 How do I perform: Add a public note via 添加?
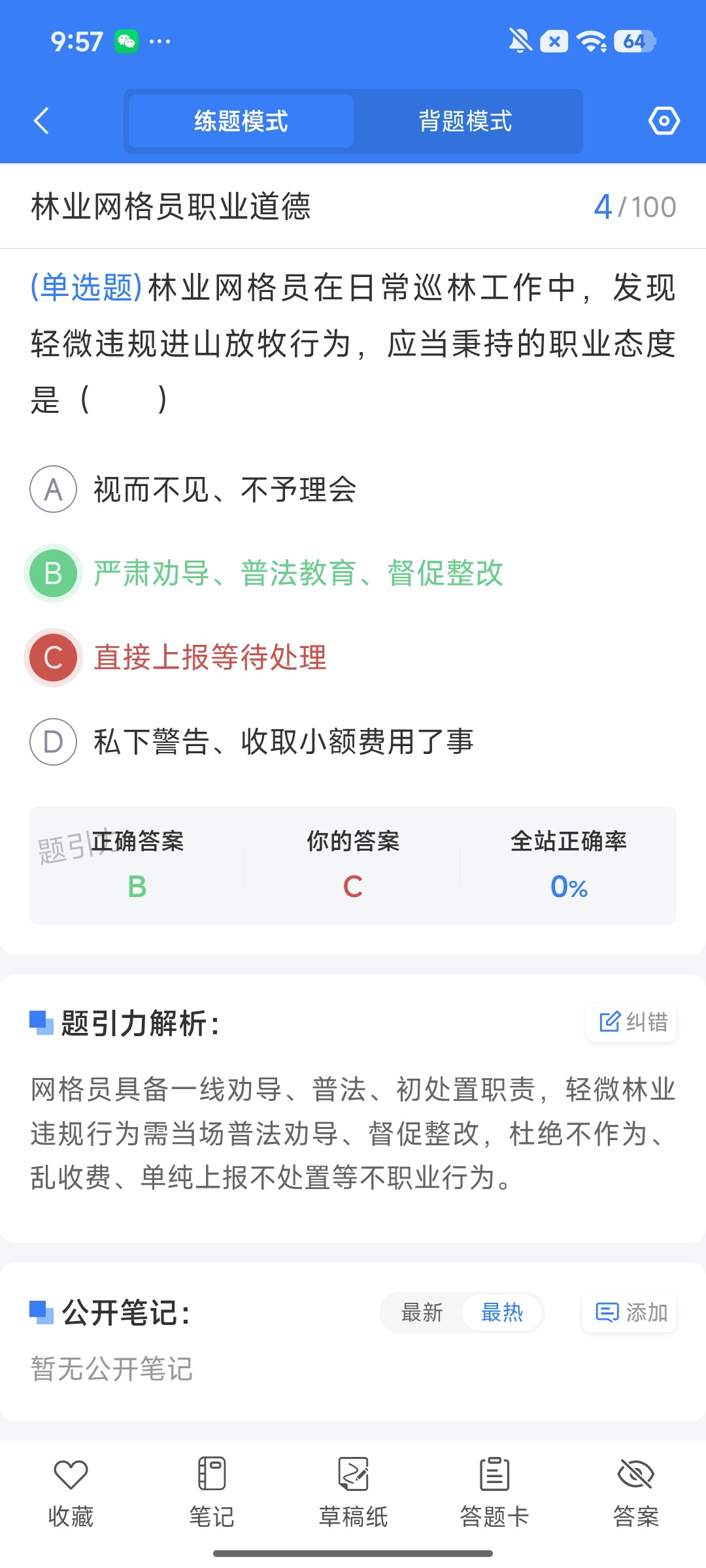(630, 1313)
